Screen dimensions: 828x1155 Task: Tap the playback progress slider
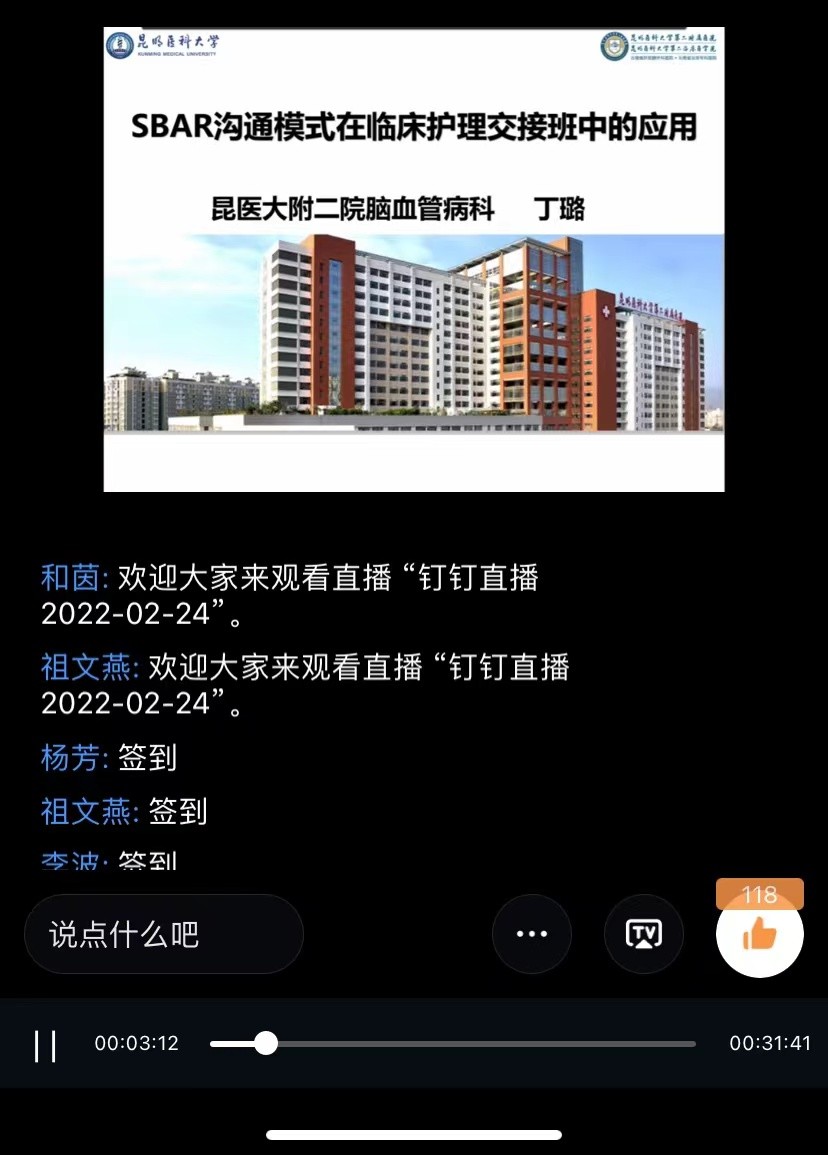tap(452, 1044)
